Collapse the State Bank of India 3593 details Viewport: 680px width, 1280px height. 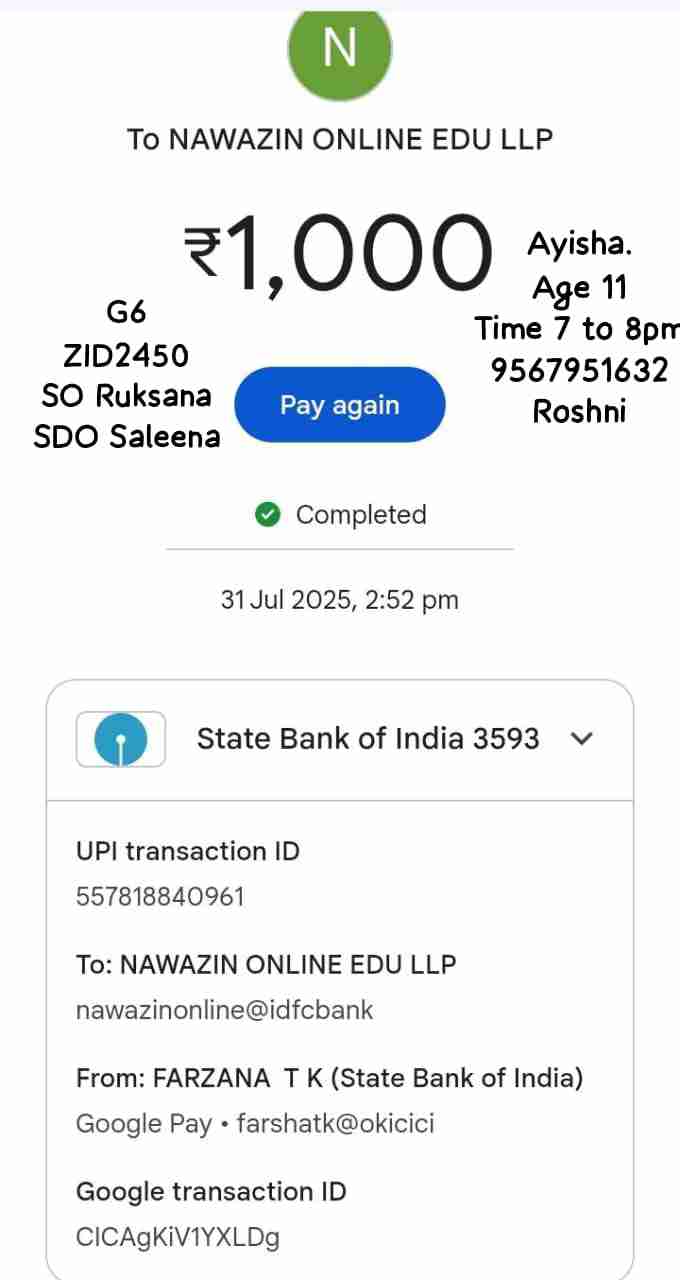(581, 739)
